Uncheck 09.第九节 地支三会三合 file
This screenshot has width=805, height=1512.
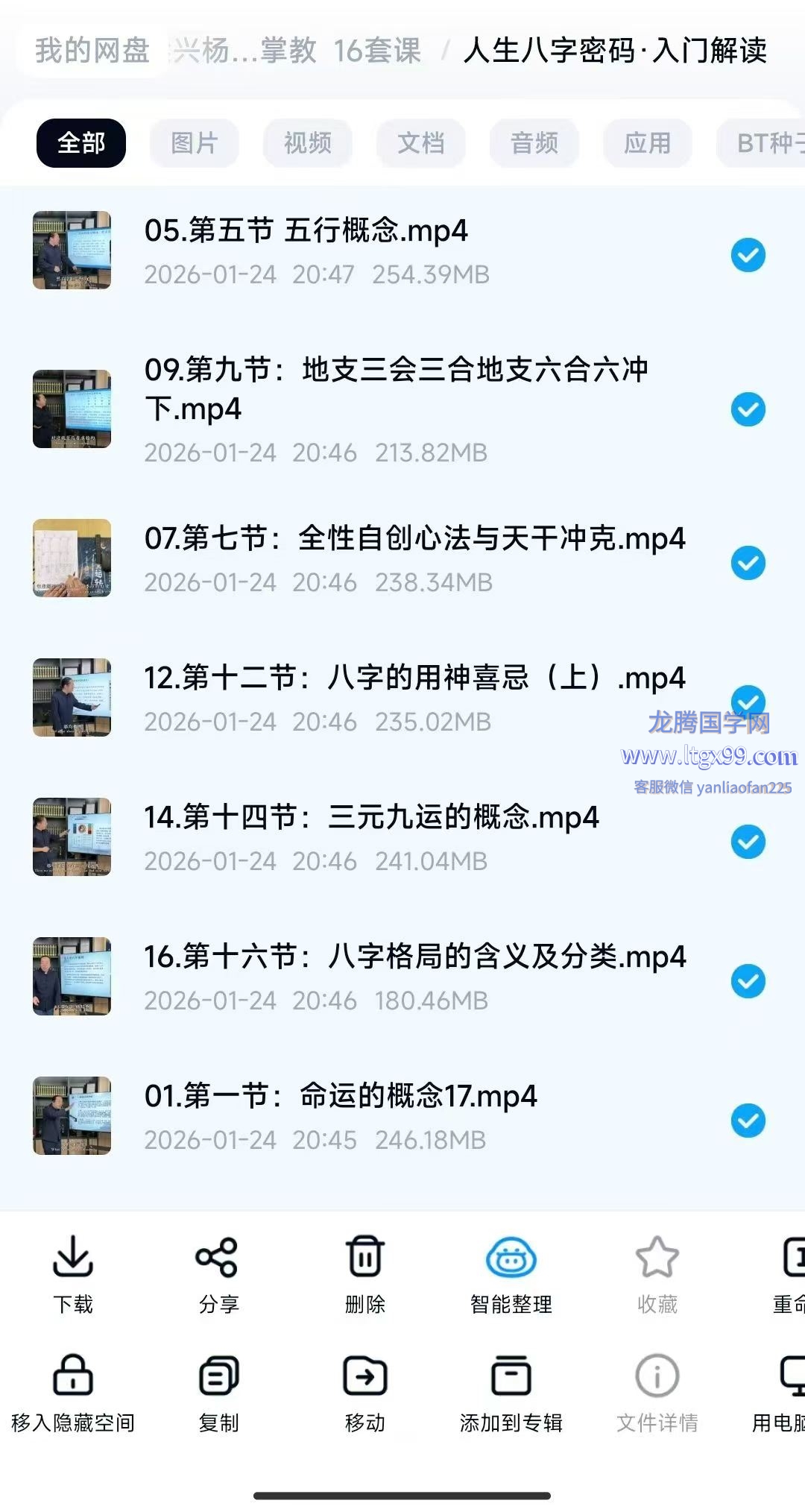point(748,409)
